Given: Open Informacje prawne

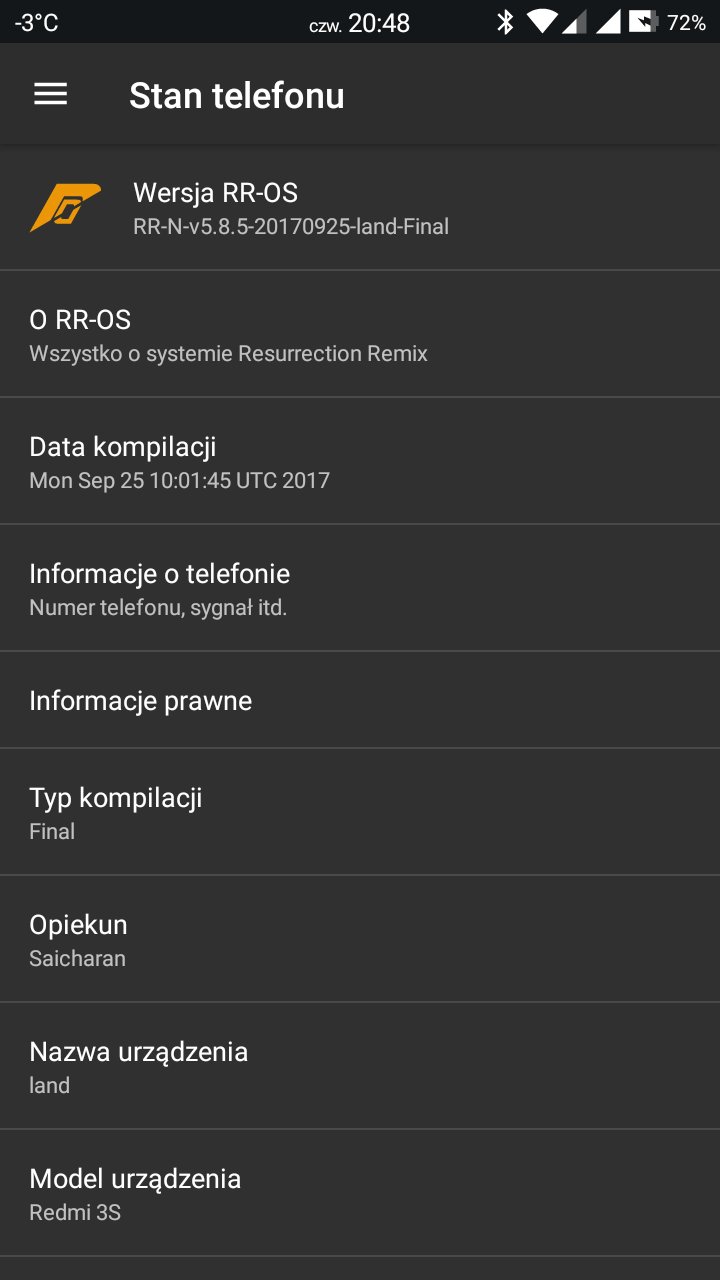Looking at the screenshot, I should [x=360, y=700].
